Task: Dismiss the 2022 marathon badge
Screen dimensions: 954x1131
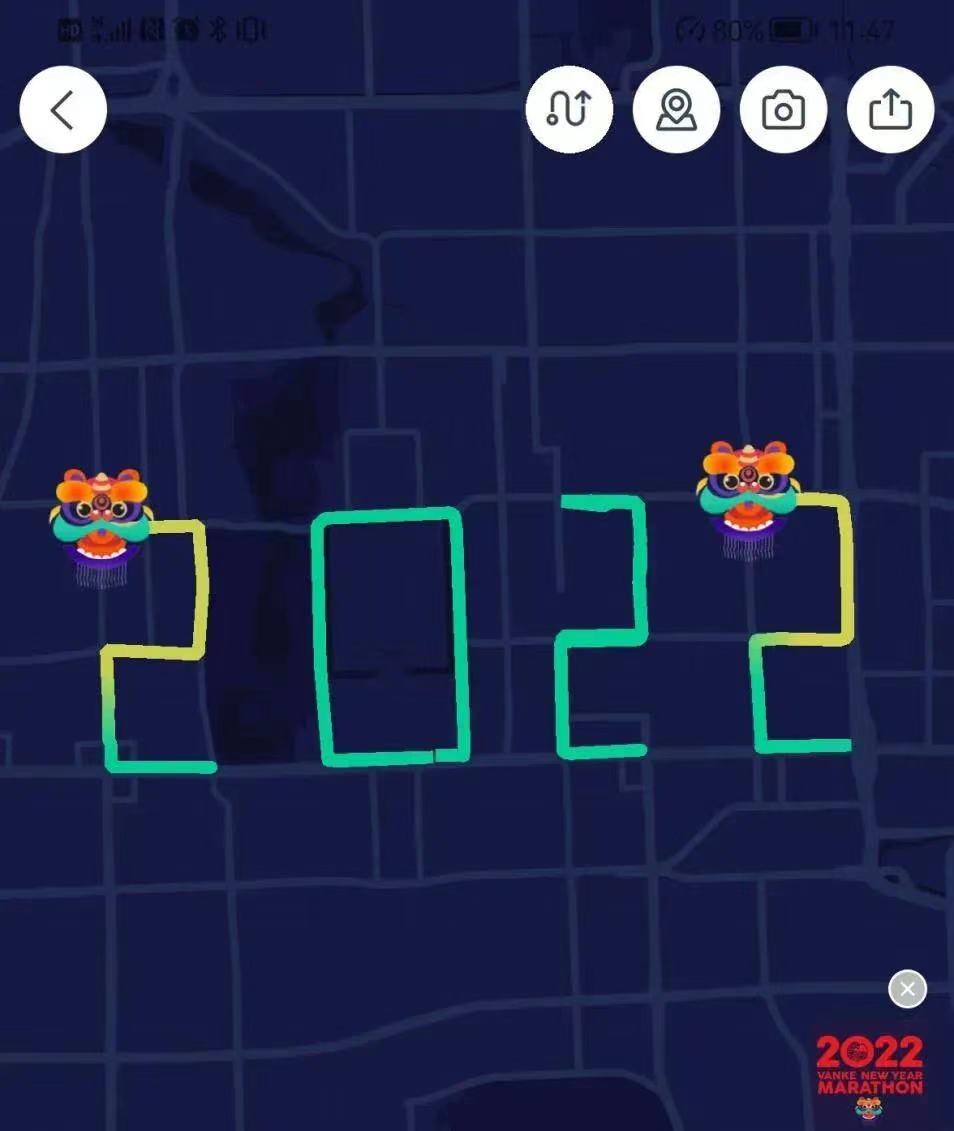Action: (x=907, y=989)
